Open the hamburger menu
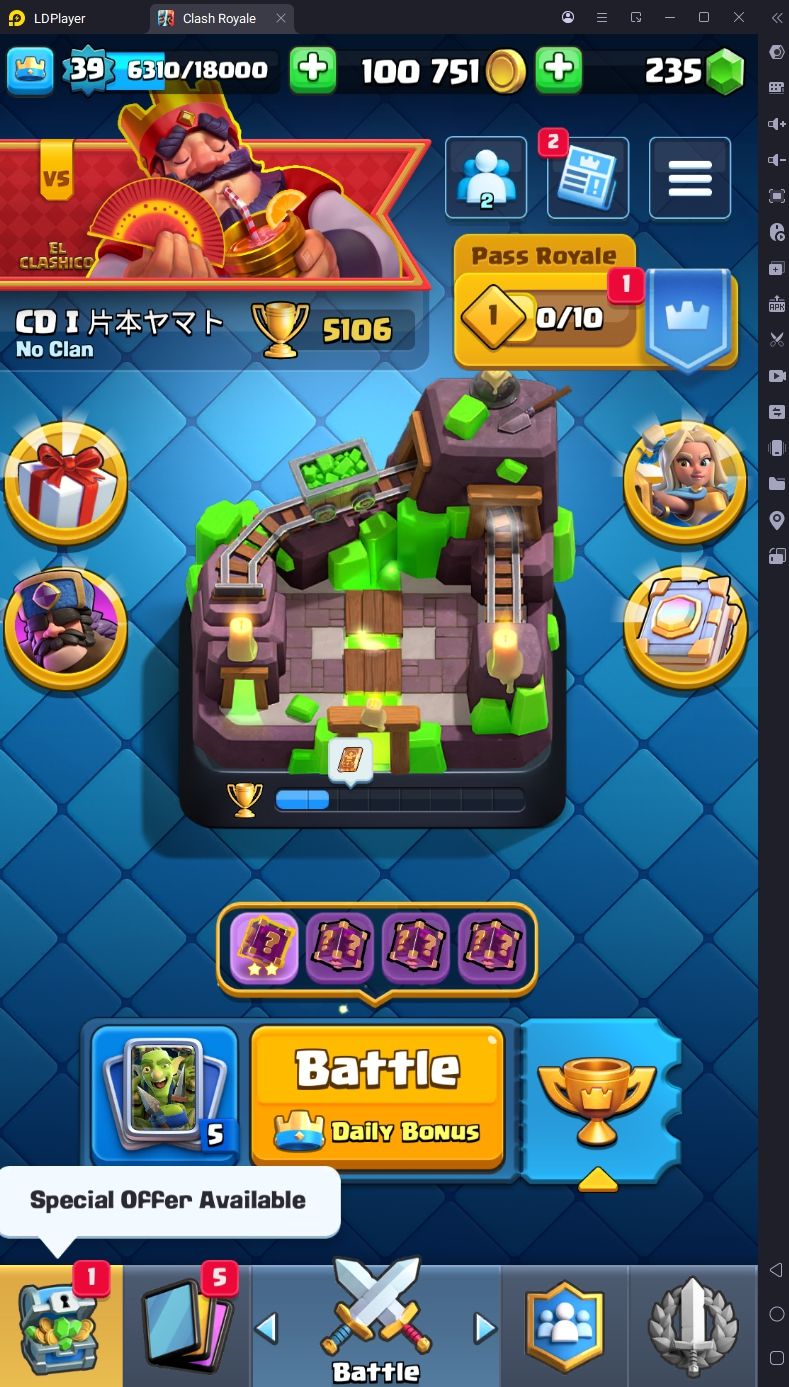Image resolution: width=789 pixels, height=1387 pixels. coord(689,178)
